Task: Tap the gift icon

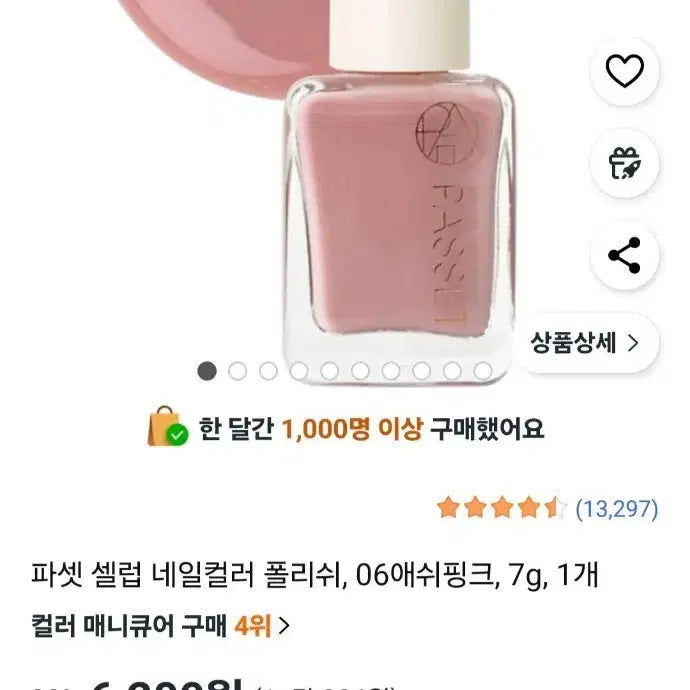Action: click(x=624, y=163)
